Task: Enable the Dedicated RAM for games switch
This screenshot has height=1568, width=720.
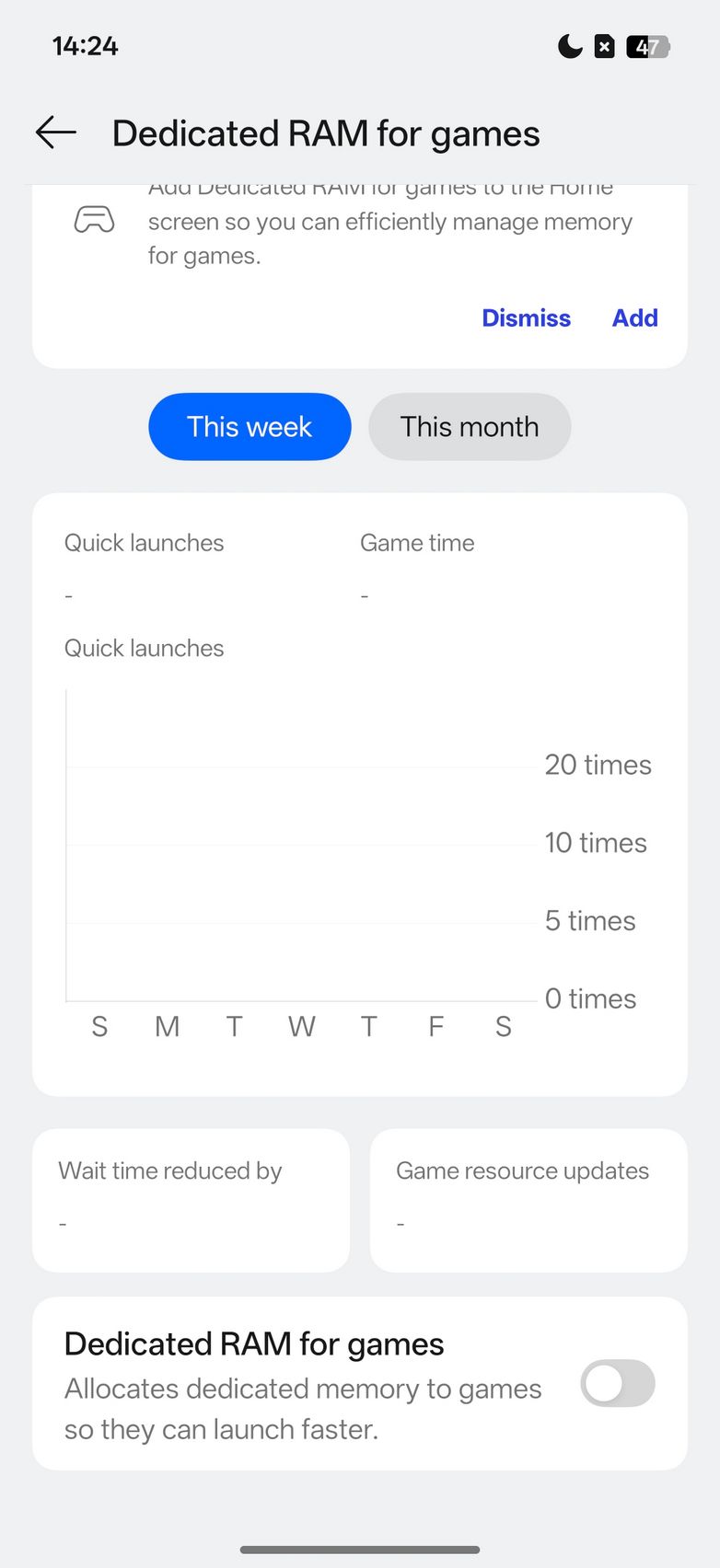Action: pos(617,1384)
